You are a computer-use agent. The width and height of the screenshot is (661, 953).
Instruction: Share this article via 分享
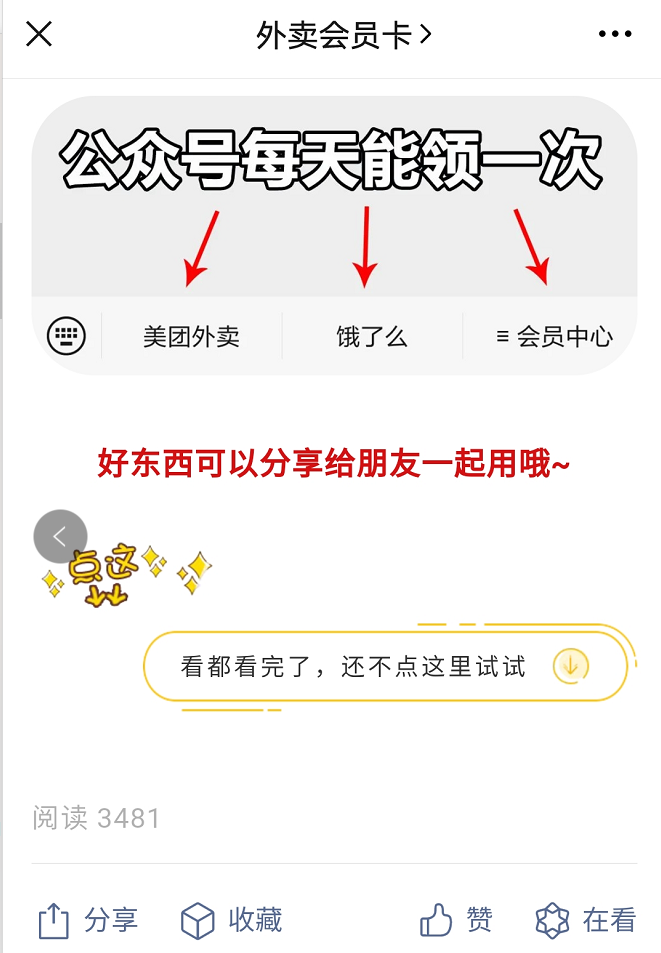[x=88, y=920]
